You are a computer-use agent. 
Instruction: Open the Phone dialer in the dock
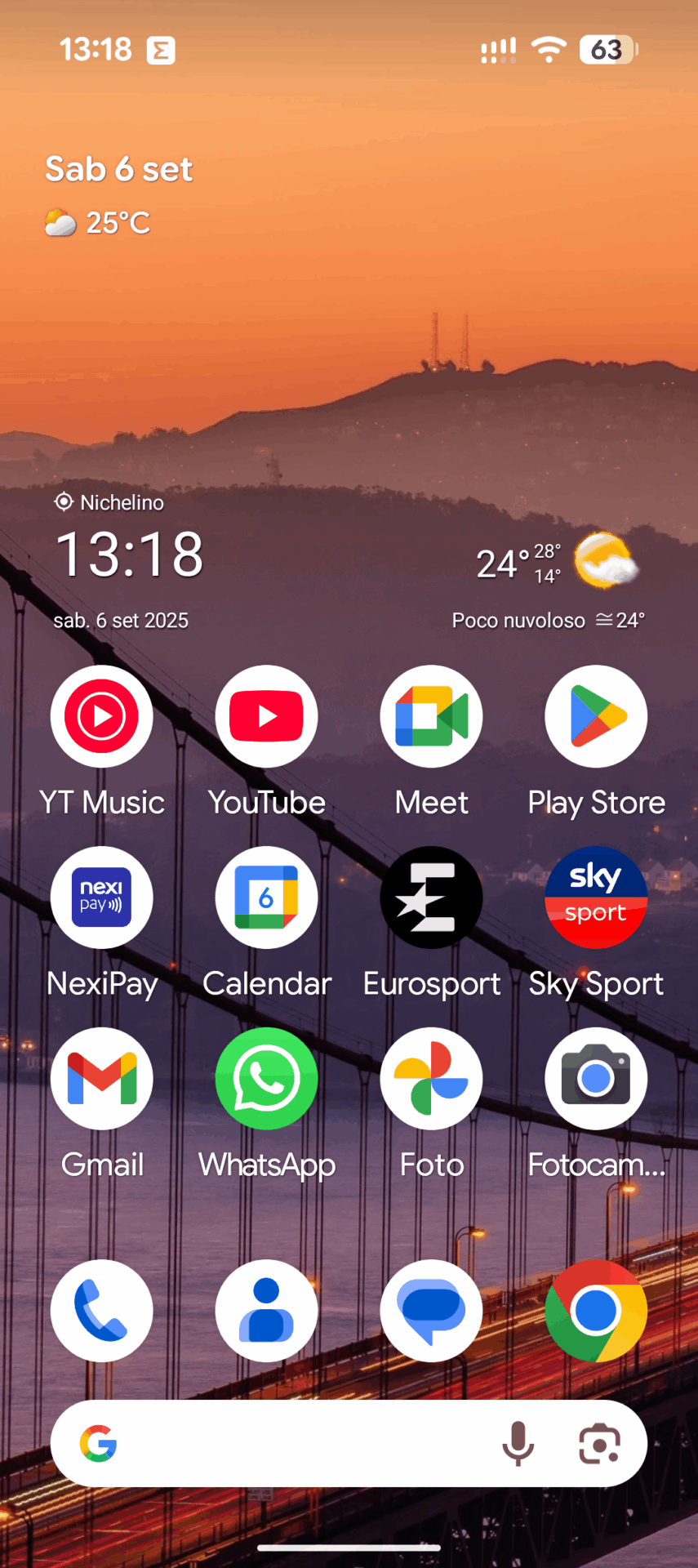pos(102,1310)
